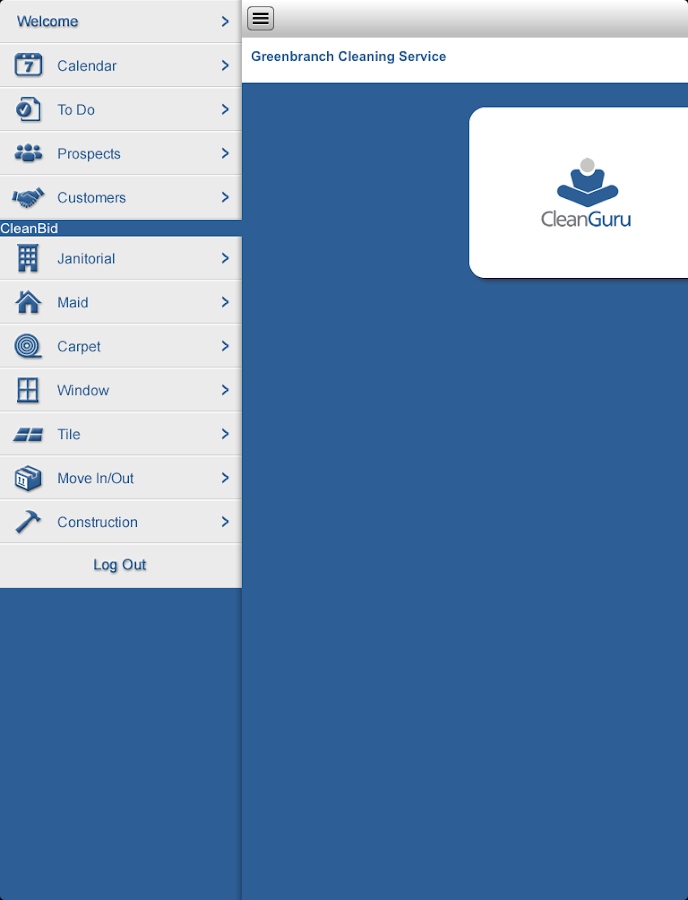Select the Tile bid option
The height and width of the screenshot is (900, 688).
pyautogui.click(x=120, y=434)
